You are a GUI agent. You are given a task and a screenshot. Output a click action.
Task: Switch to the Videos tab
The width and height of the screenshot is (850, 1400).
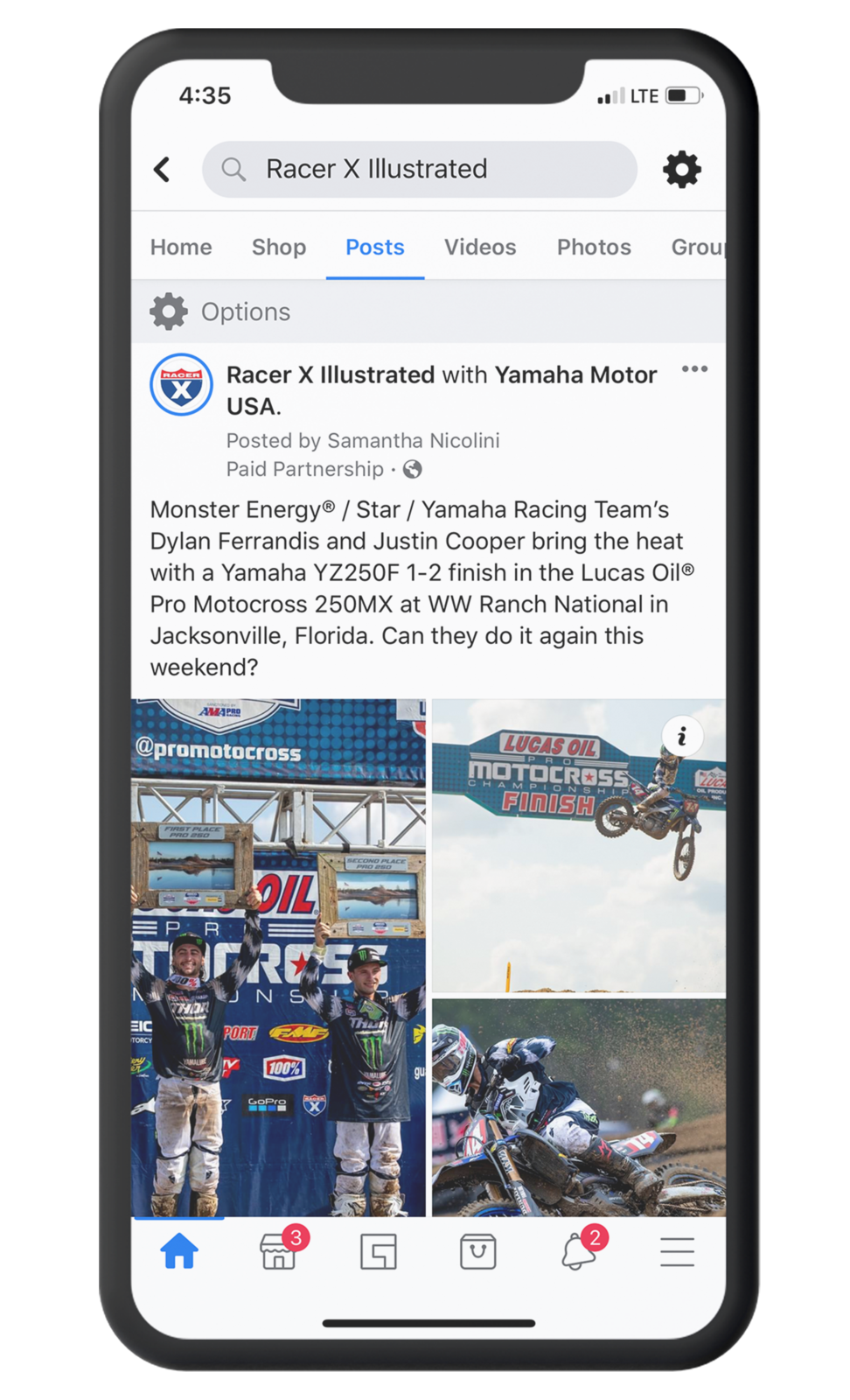[480, 247]
